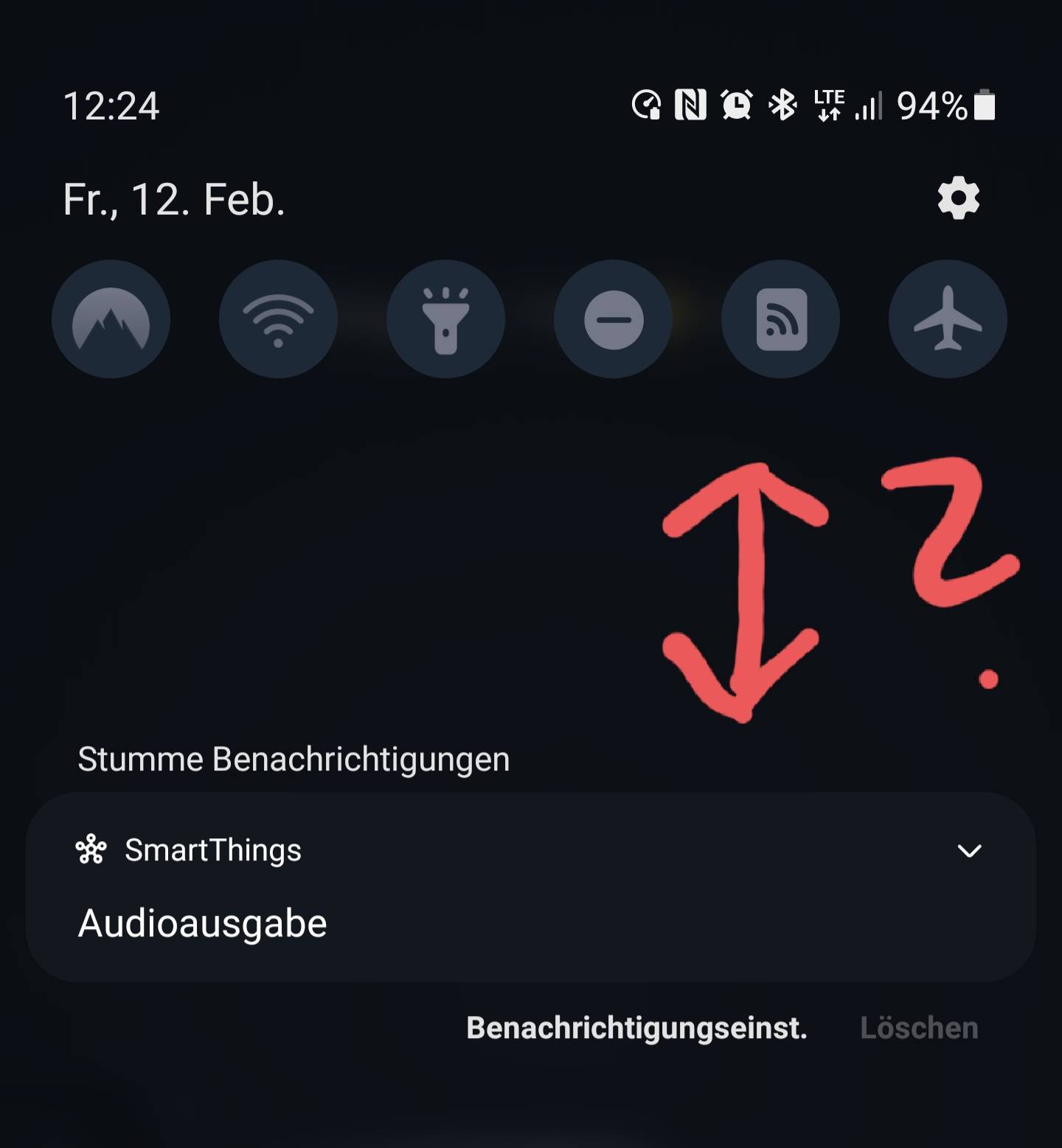
Task: Turn on Wi-Fi
Action: point(278,319)
